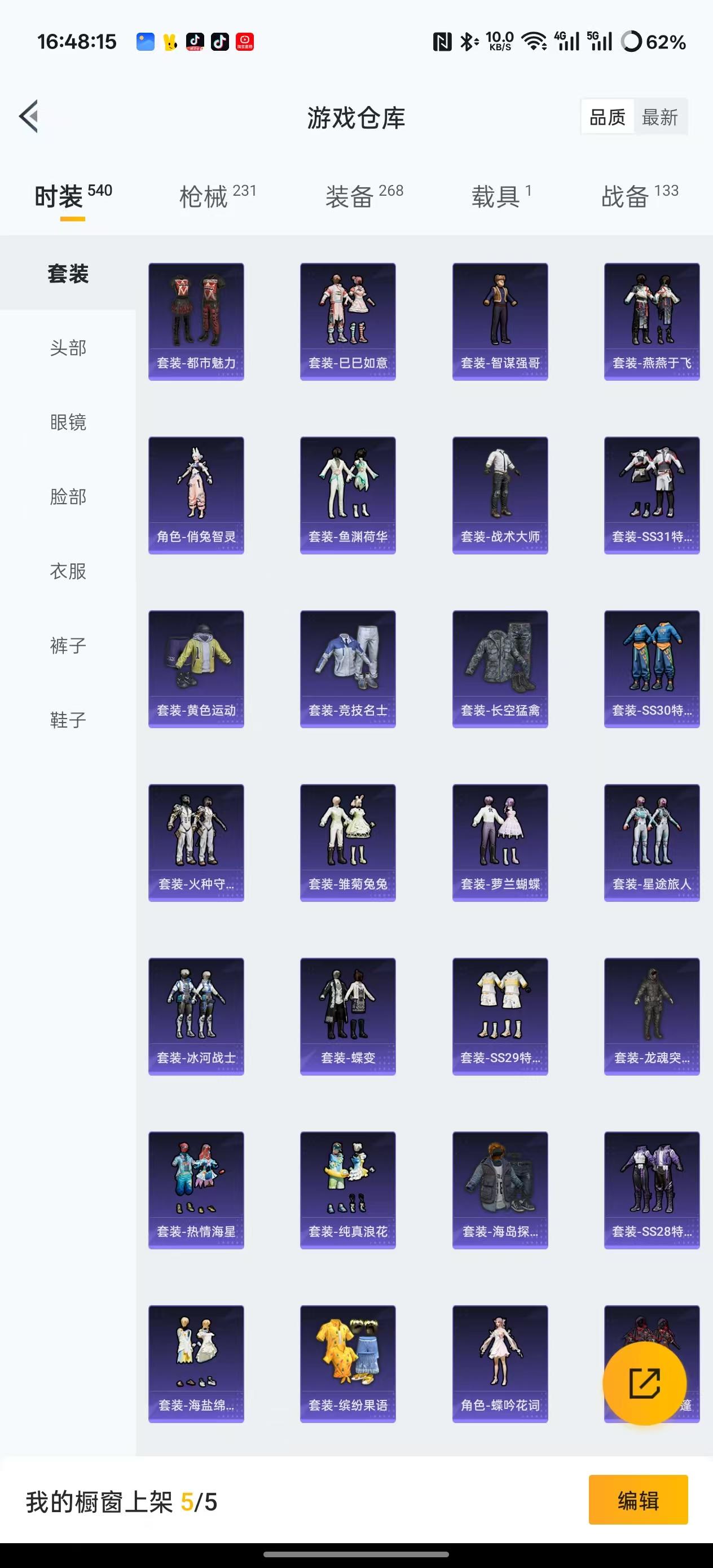Select the 都市魅力 outfit set
This screenshot has height=1568, width=713.
(195, 321)
